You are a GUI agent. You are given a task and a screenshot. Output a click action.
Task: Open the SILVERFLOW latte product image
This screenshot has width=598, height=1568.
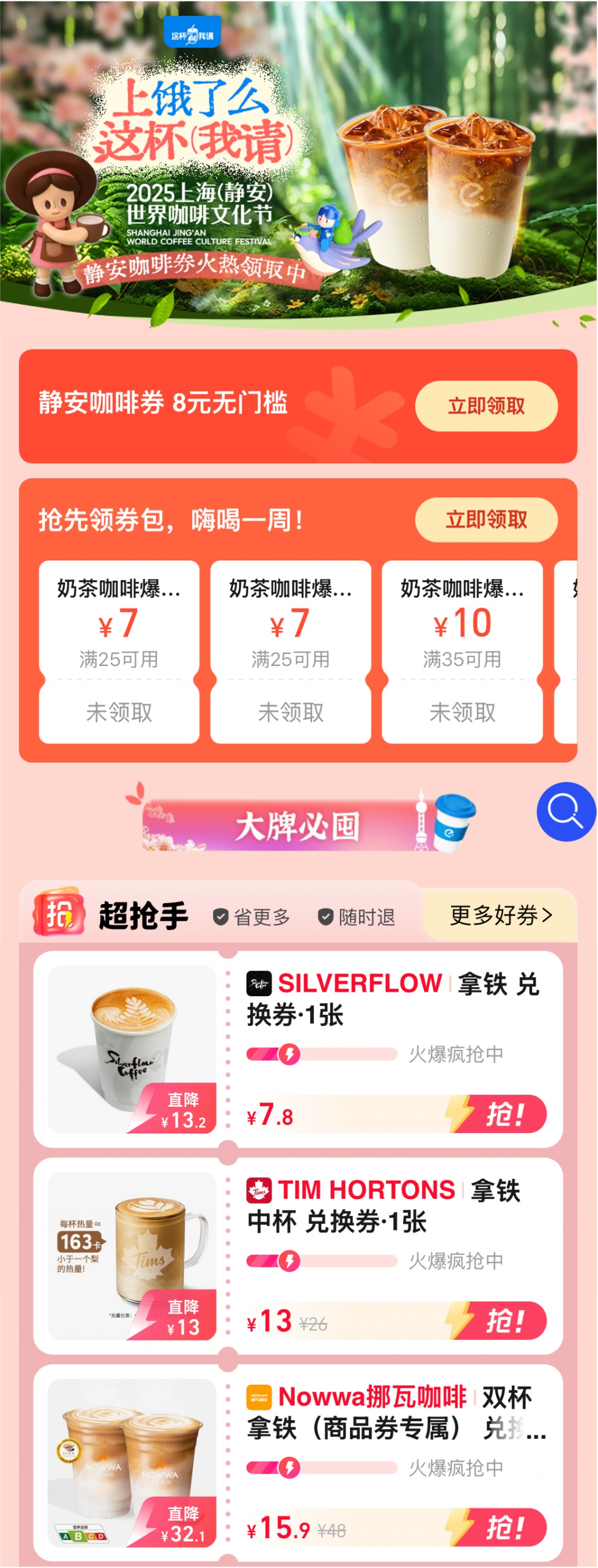(132, 1049)
